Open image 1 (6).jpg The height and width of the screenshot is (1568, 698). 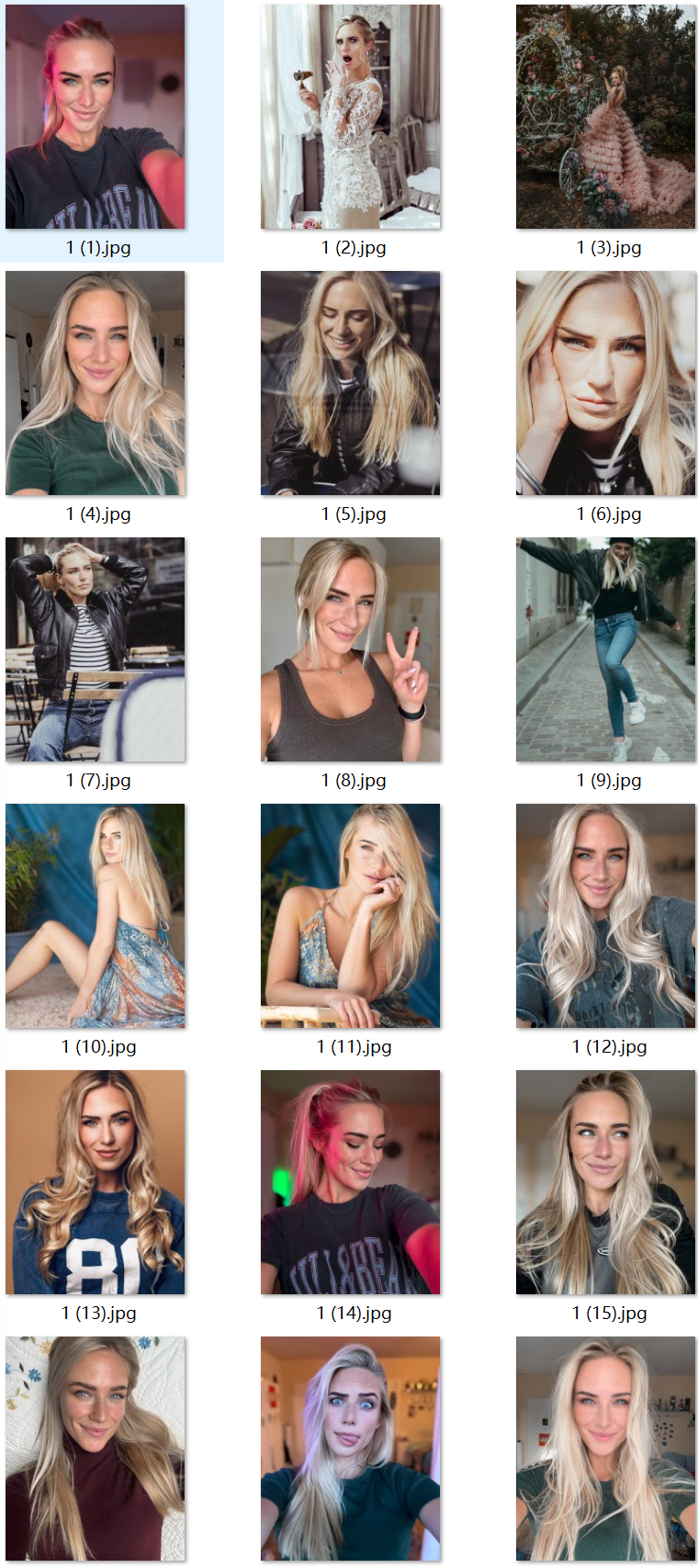605,383
